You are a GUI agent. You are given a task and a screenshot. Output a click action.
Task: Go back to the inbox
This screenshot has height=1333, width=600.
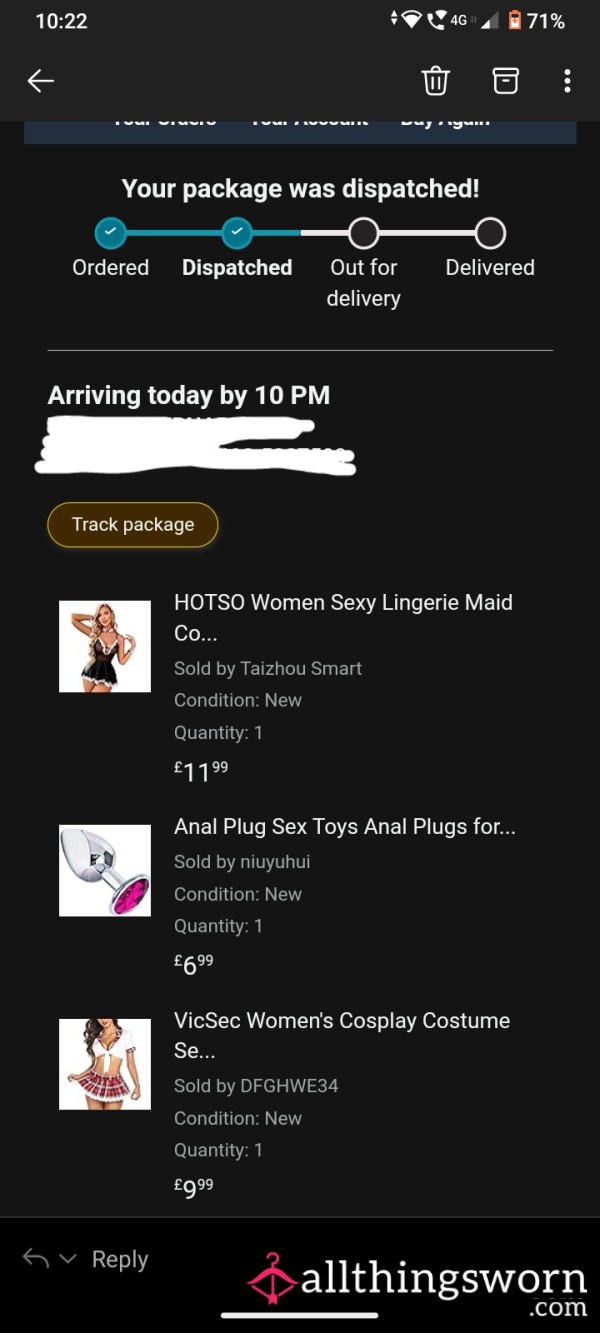(40, 81)
